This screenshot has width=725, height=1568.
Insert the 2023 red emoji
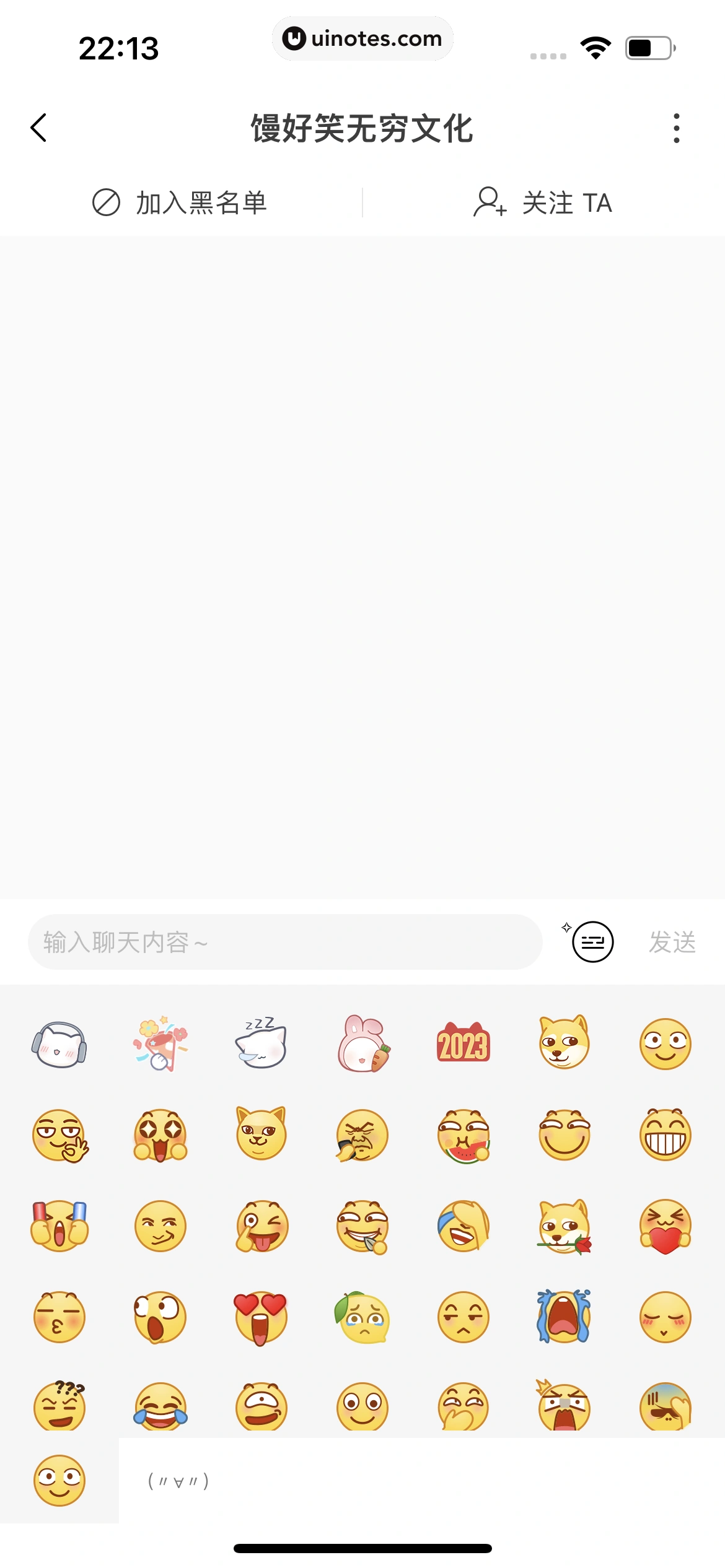pos(464,1044)
